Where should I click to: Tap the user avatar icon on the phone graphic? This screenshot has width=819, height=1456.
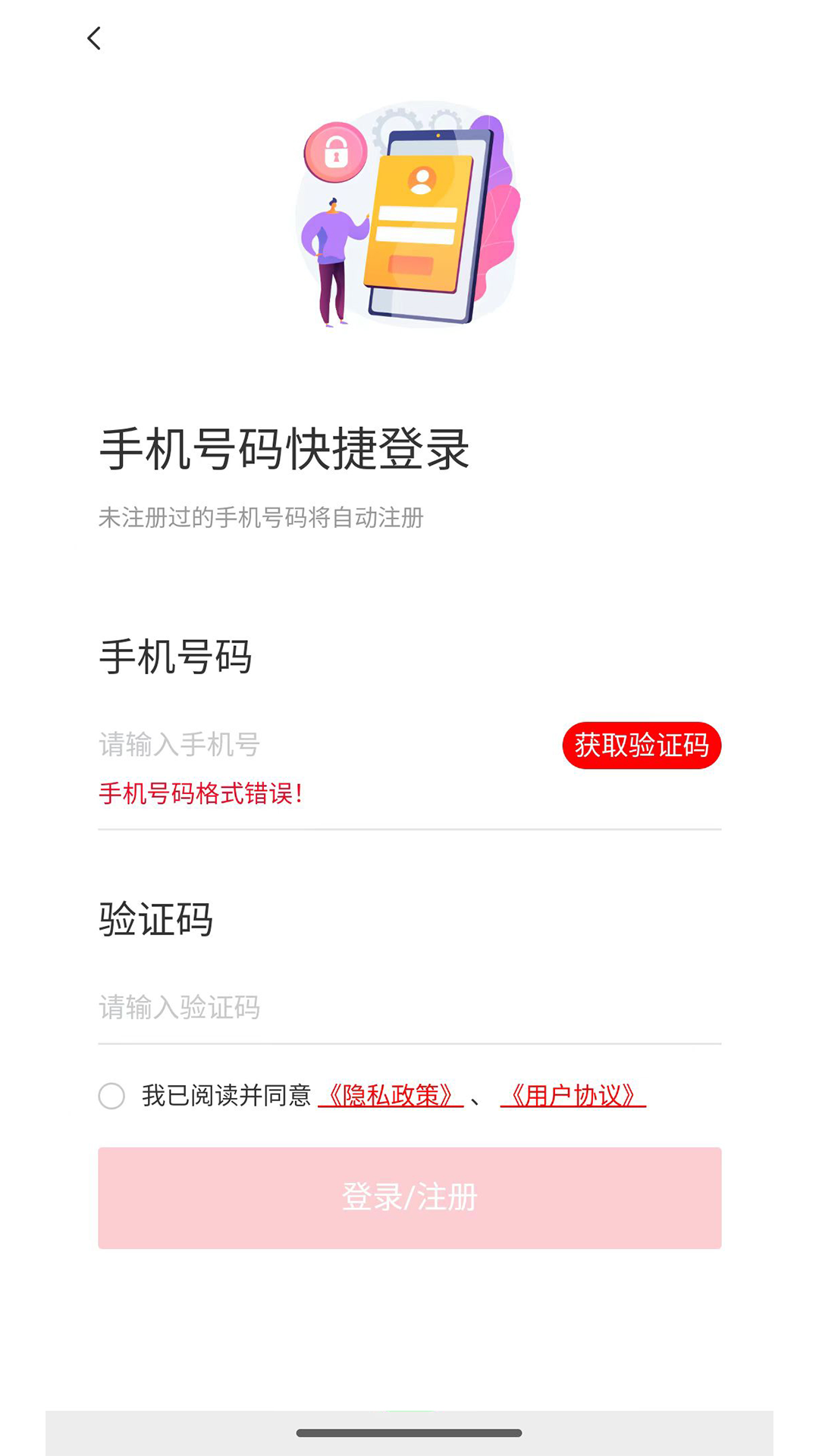tap(423, 180)
